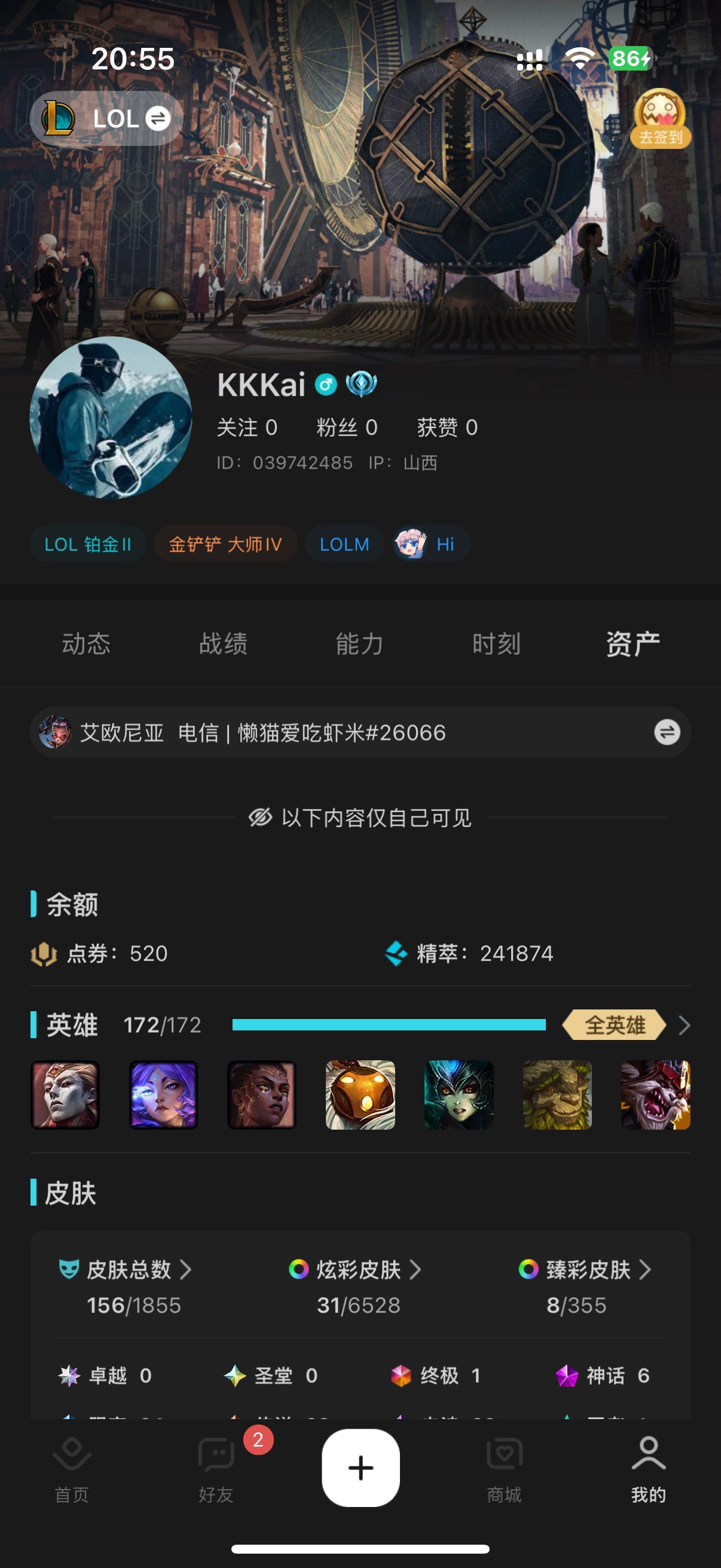Open the KKKai profile avatar
721x1568 pixels.
[x=111, y=417]
